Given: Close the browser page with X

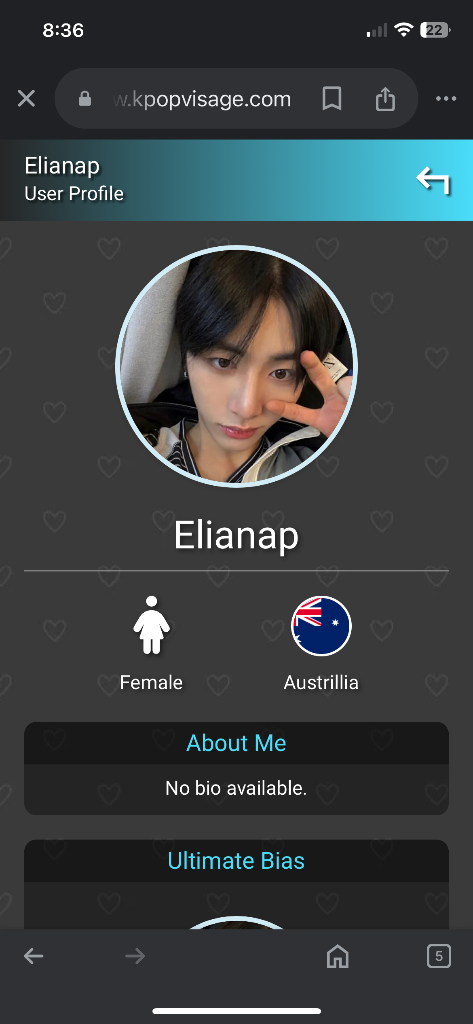Looking at the screenshot, I should point(26,99).
